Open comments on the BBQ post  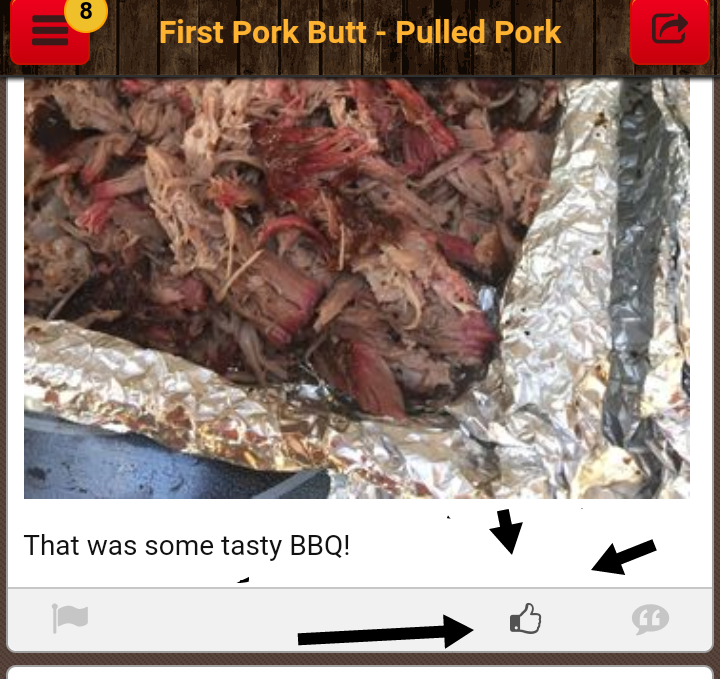click(650, 620)
